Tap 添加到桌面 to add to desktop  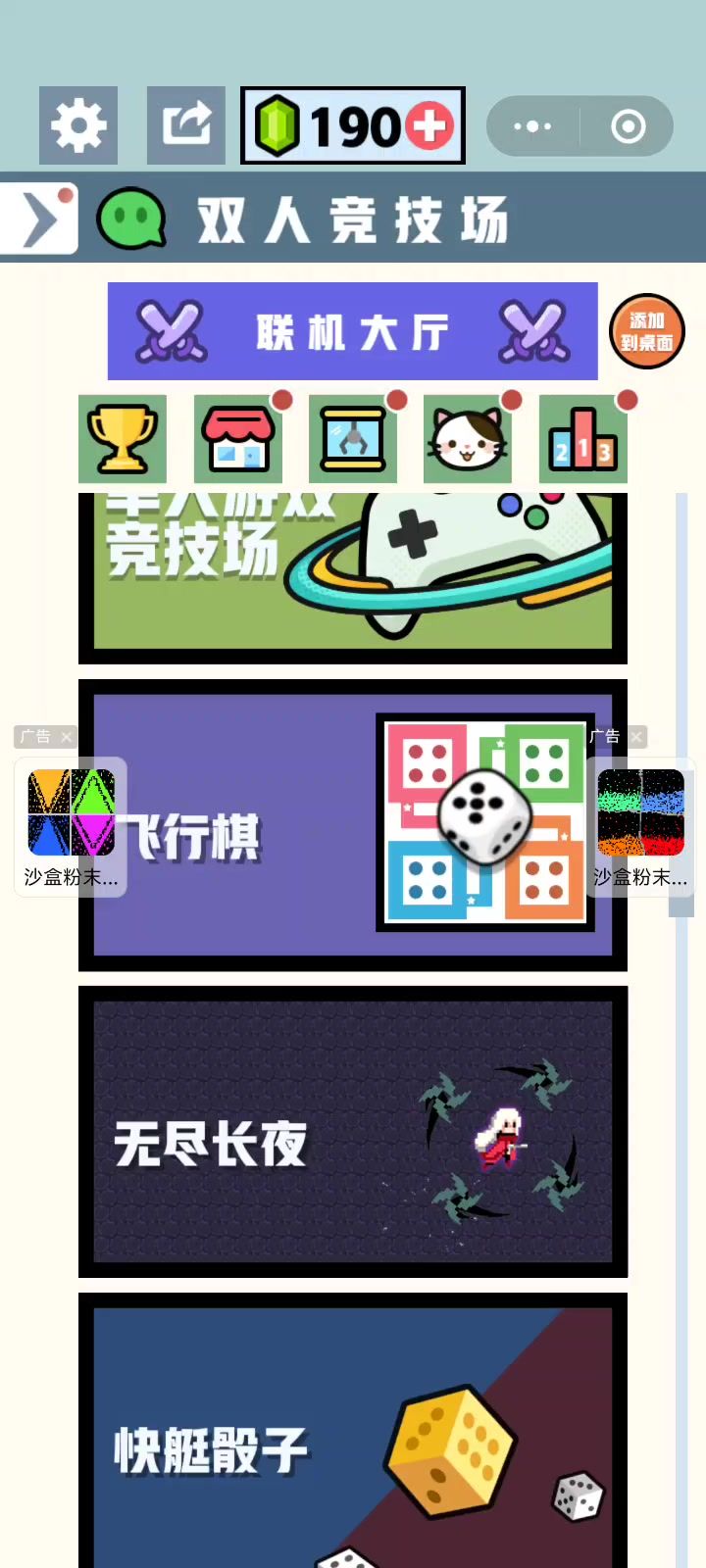tap(646, 331)
